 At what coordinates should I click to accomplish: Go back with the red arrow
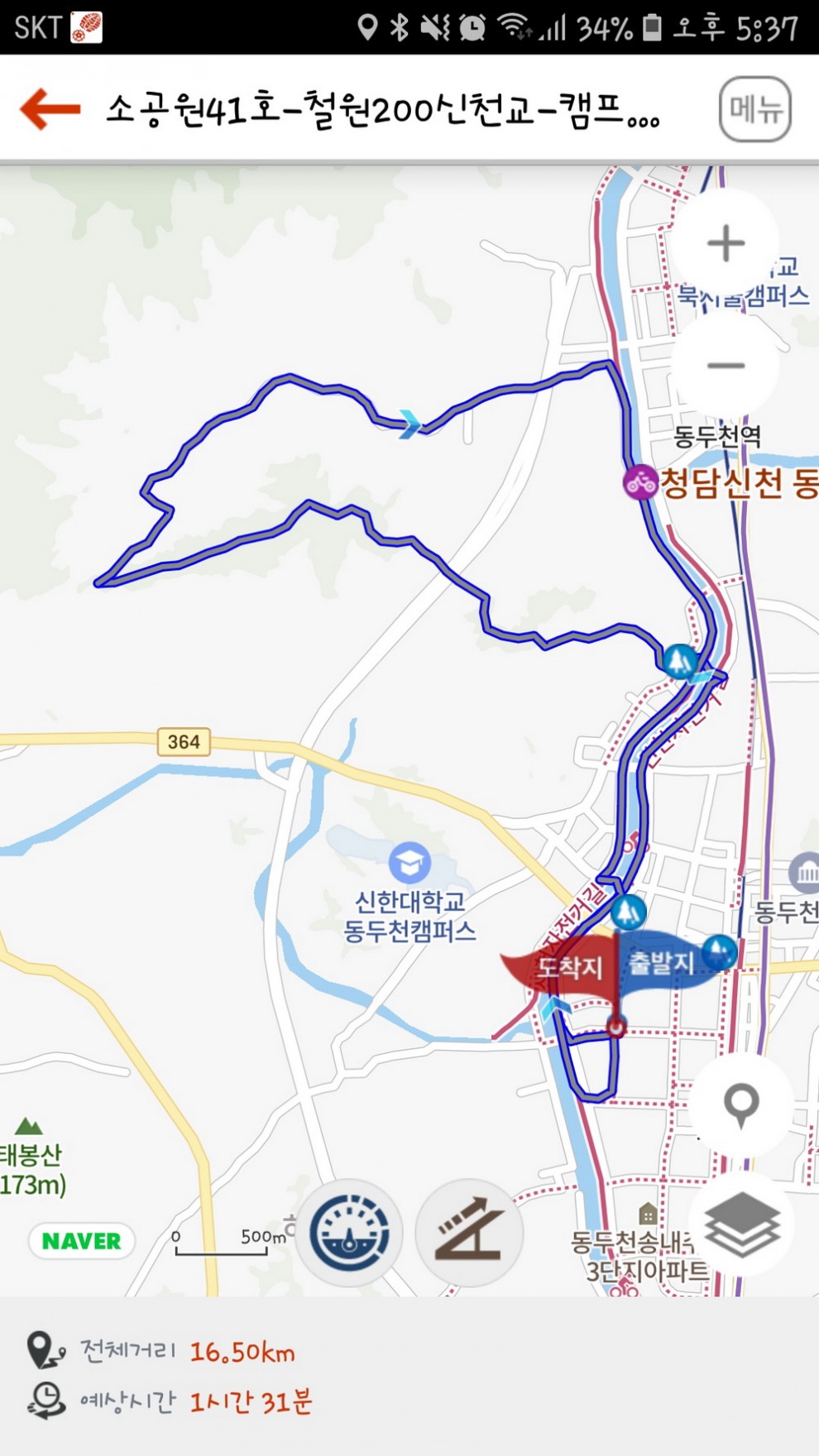pos(50,108)
